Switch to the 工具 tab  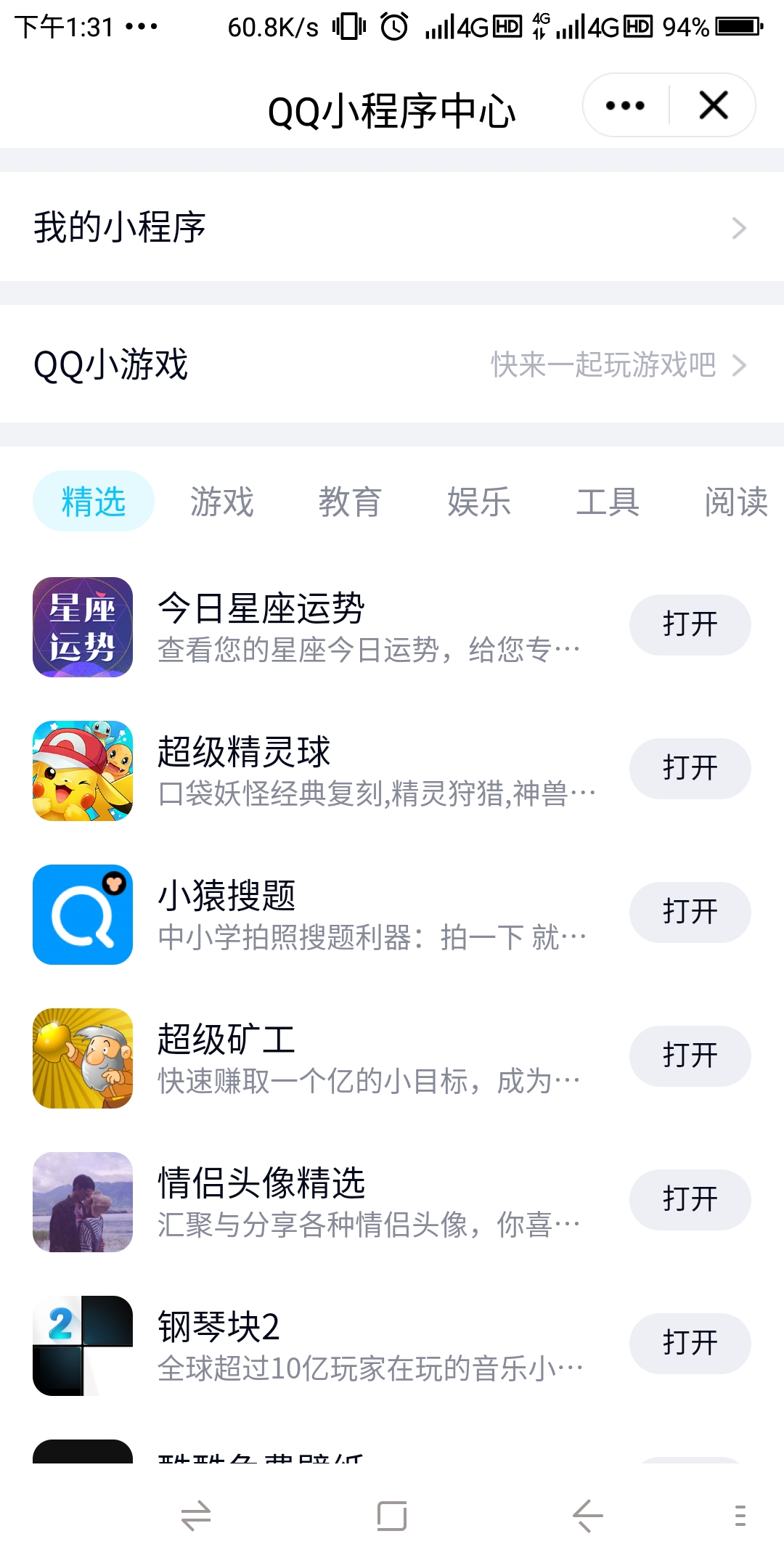tap(608, 502)
